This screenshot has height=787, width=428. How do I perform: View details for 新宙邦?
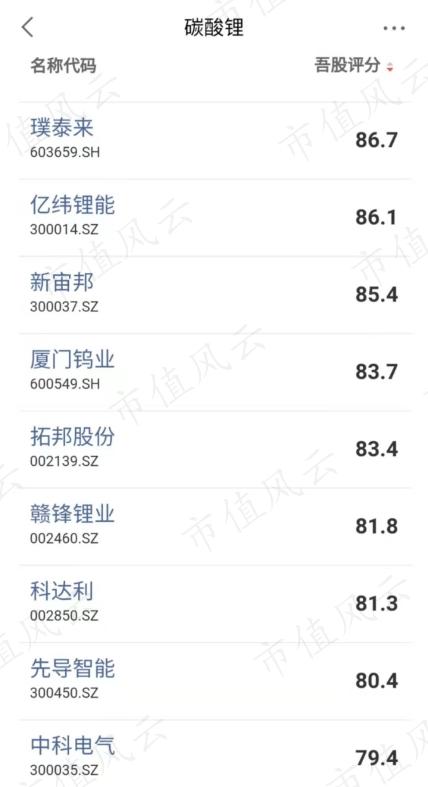tap(215, 295)
